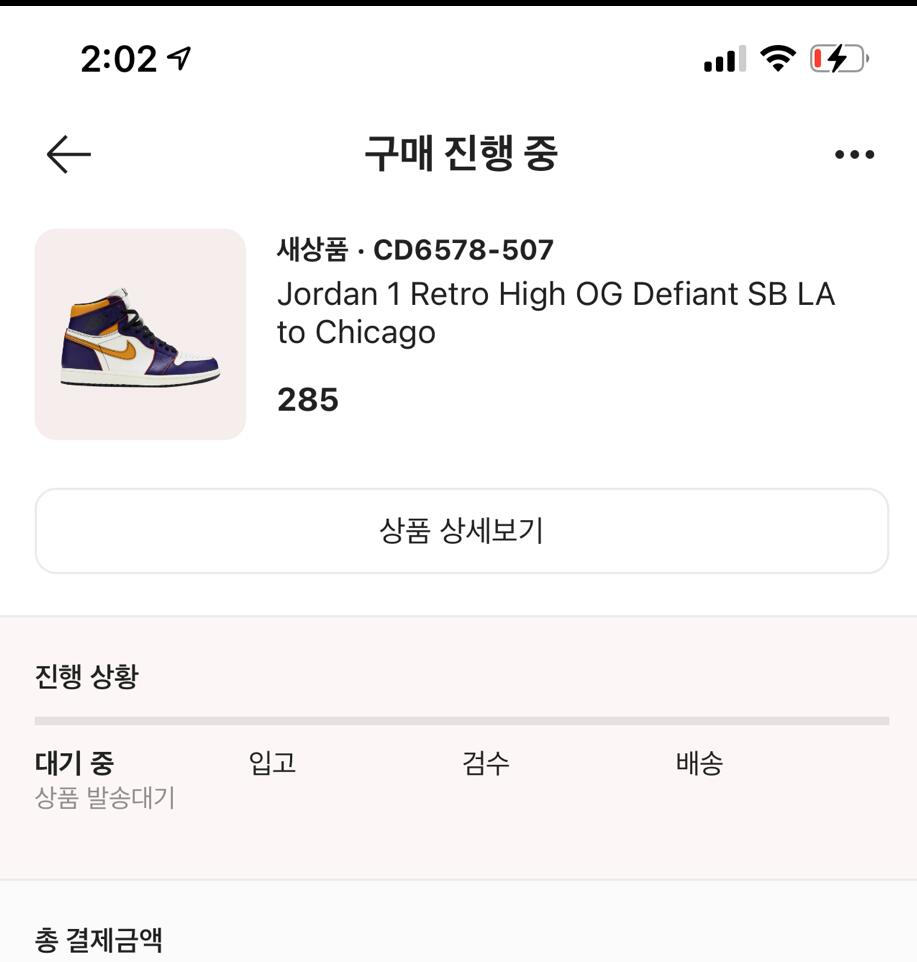Open the Jordan 1 Retro High sneaker thumbnail
Viewport: 917px width, 962px height.
click(140, 334)
